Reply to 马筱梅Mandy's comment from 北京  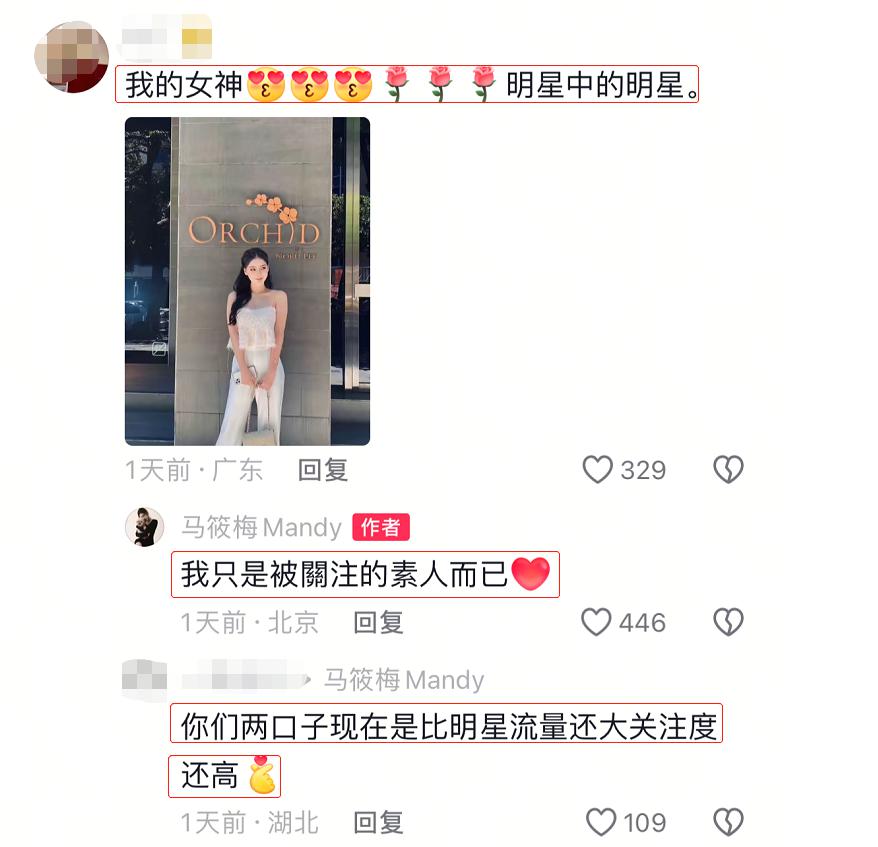click(x=378, y=623)
